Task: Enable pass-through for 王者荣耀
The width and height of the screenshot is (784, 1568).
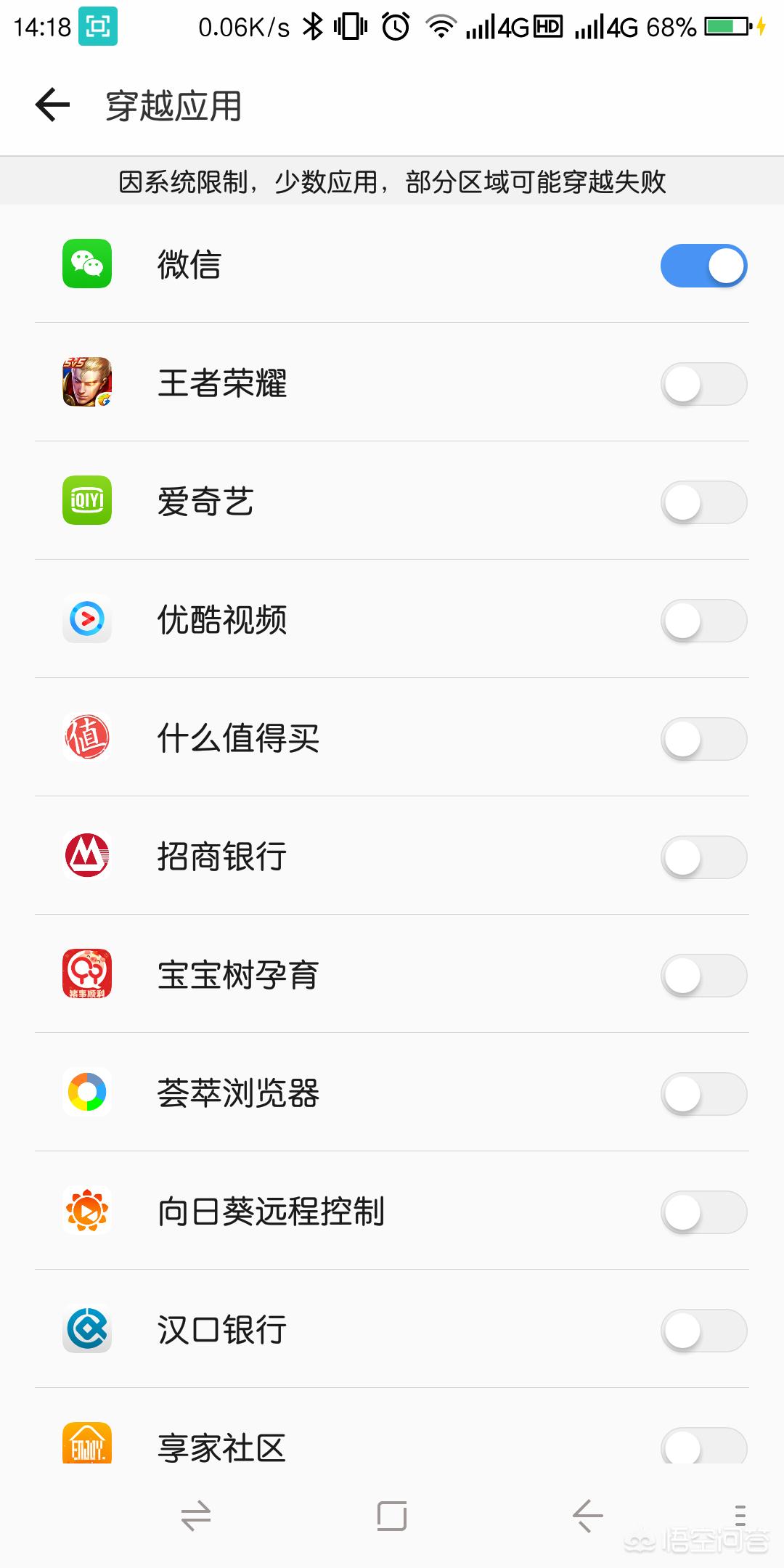Action: (703, 384)
